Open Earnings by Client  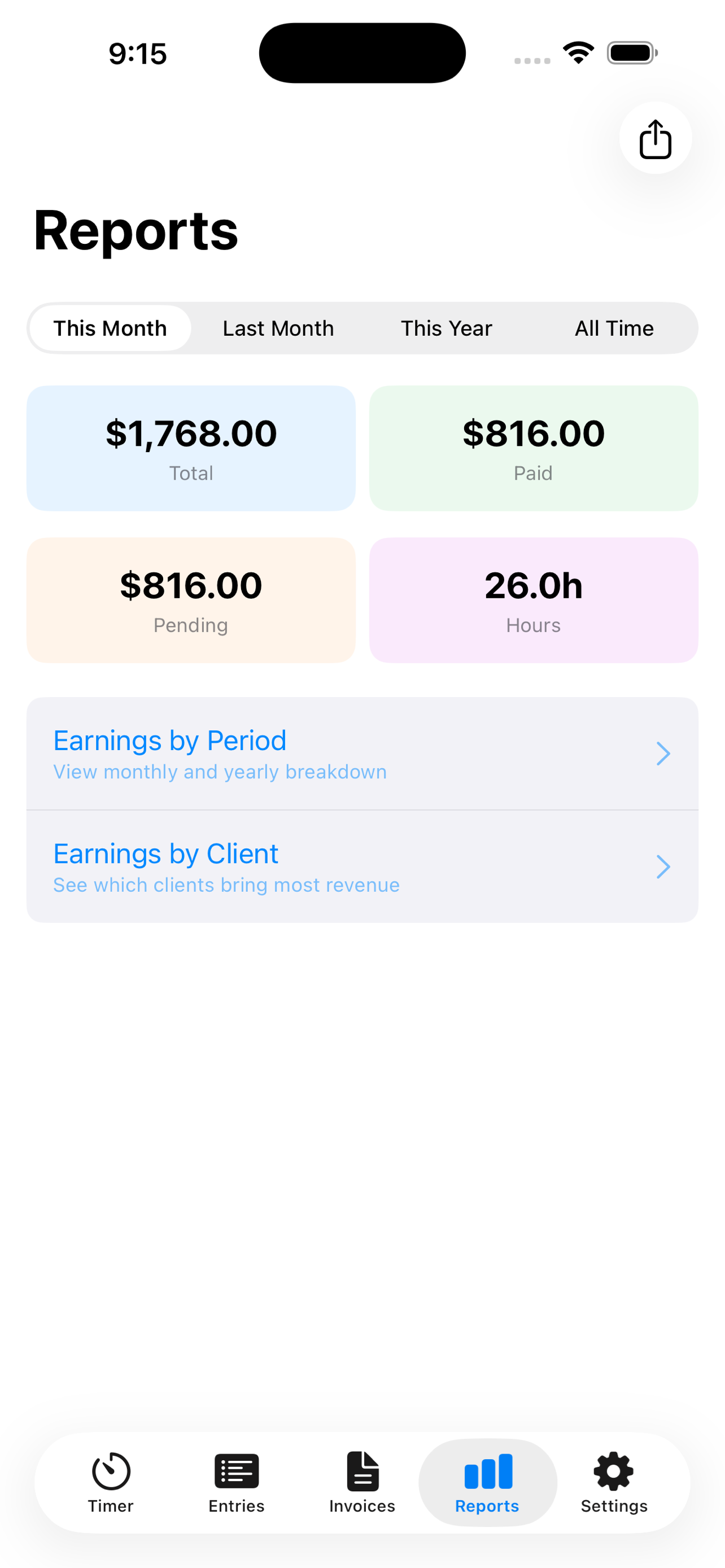click(x=362, y=866)
